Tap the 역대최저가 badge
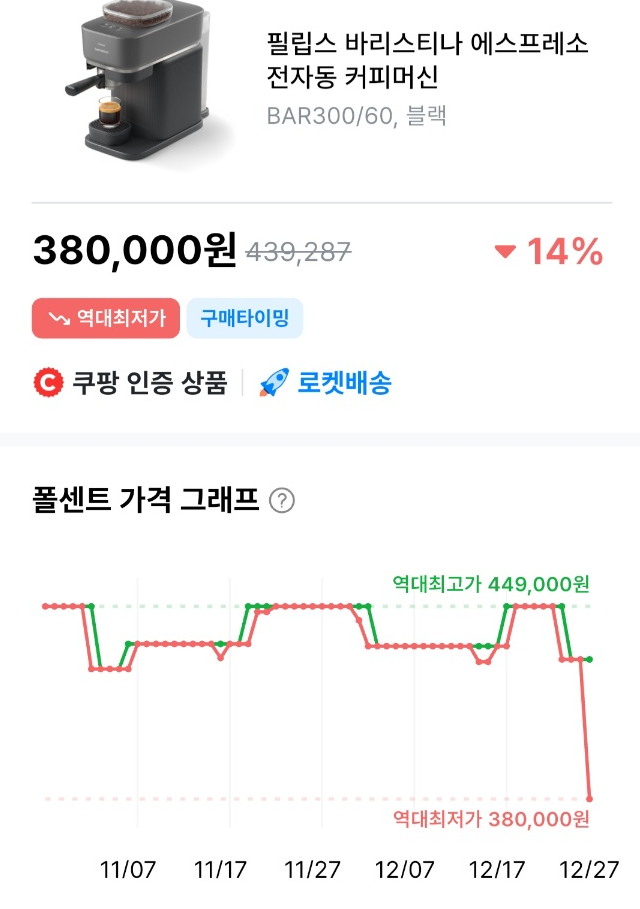Screen dimensions: 640x909 106,319
